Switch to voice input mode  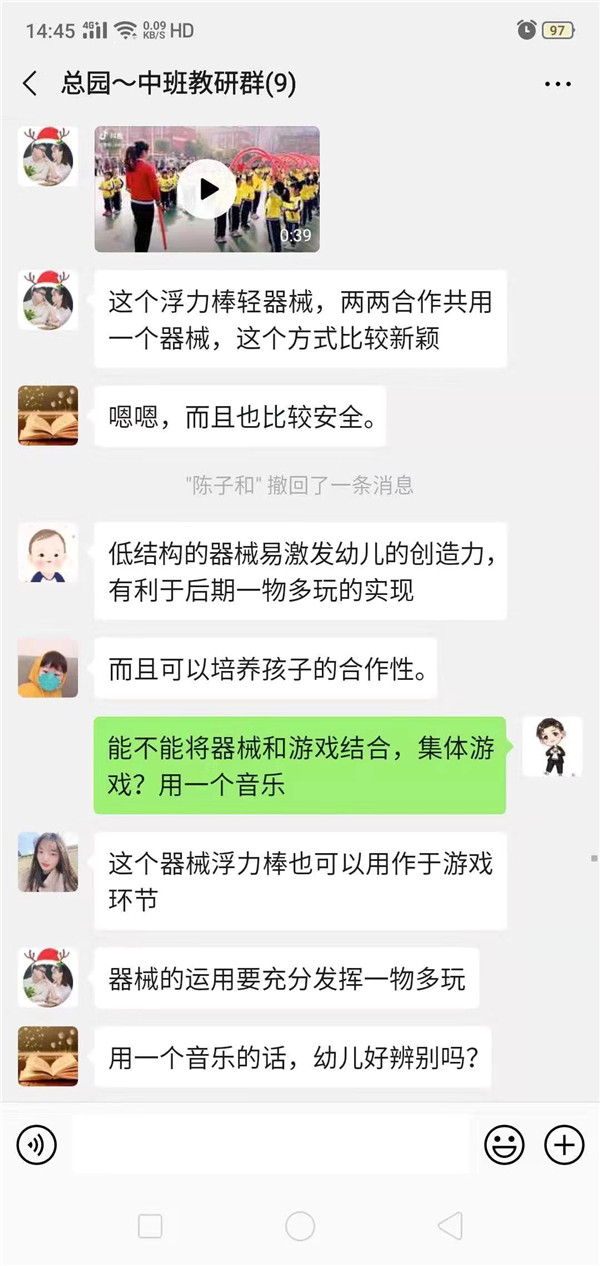(37, 1145)
